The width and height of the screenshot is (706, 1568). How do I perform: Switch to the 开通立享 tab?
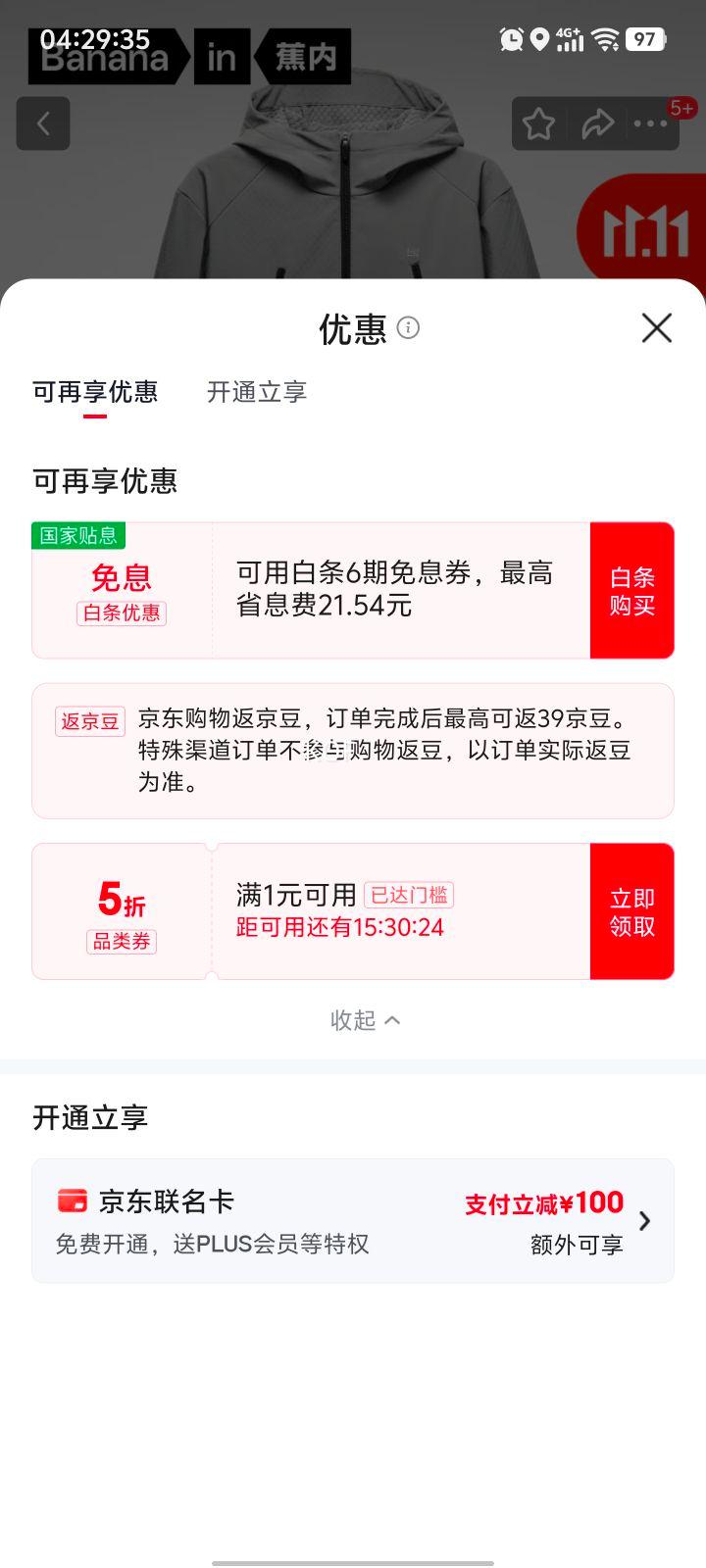[257, 392]
